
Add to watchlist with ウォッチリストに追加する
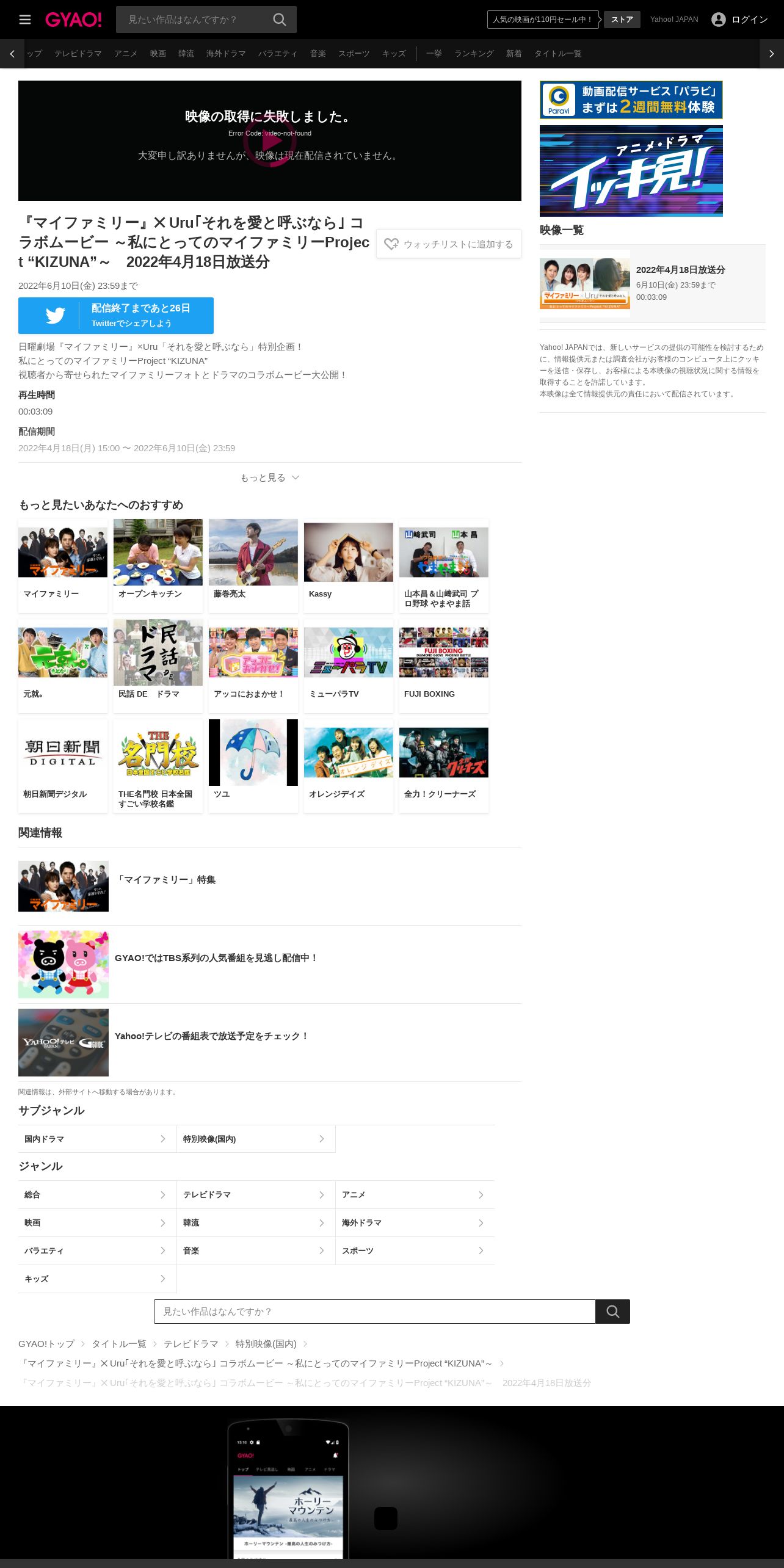(449, 244)
